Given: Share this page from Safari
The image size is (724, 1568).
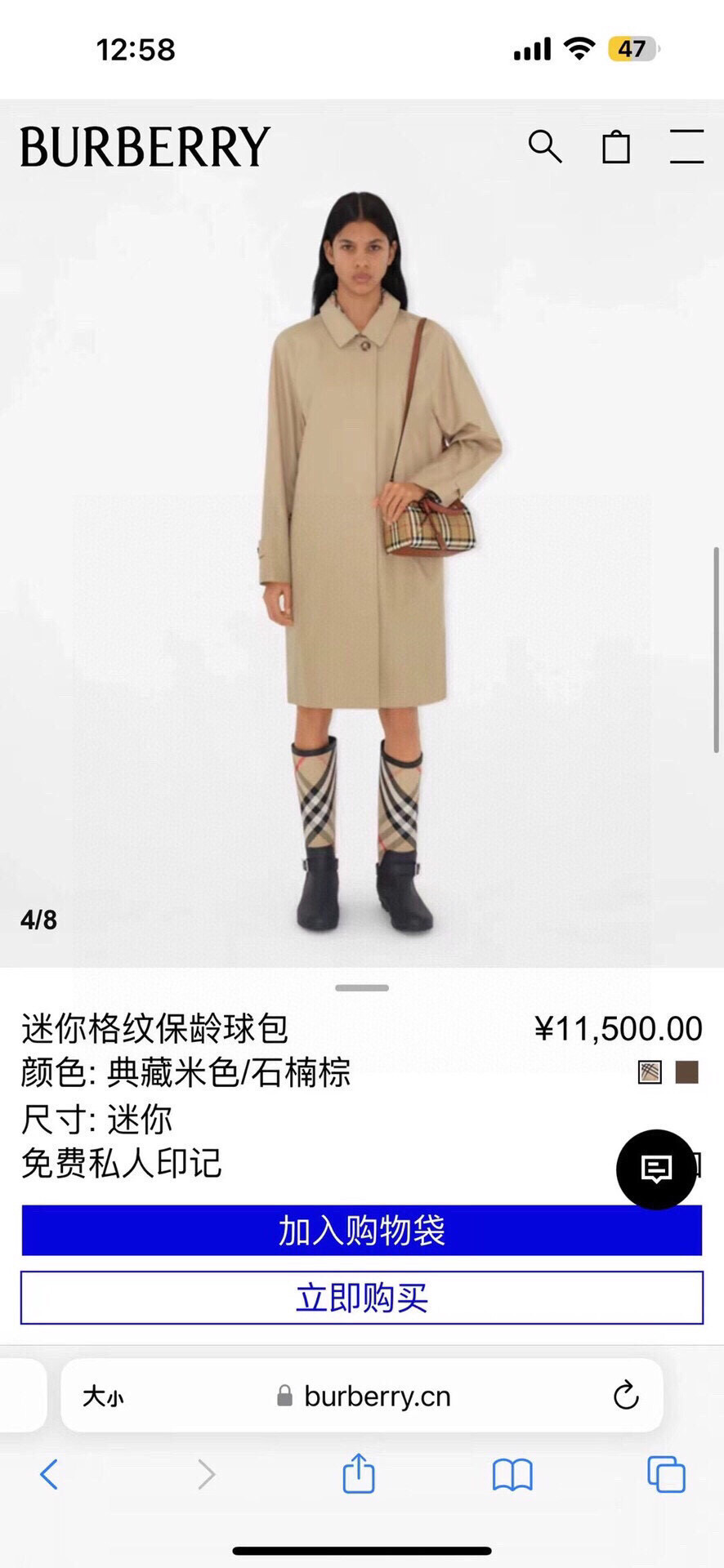Looking at the screenshot, I should pyautogui.click(x=359, y=1474).
